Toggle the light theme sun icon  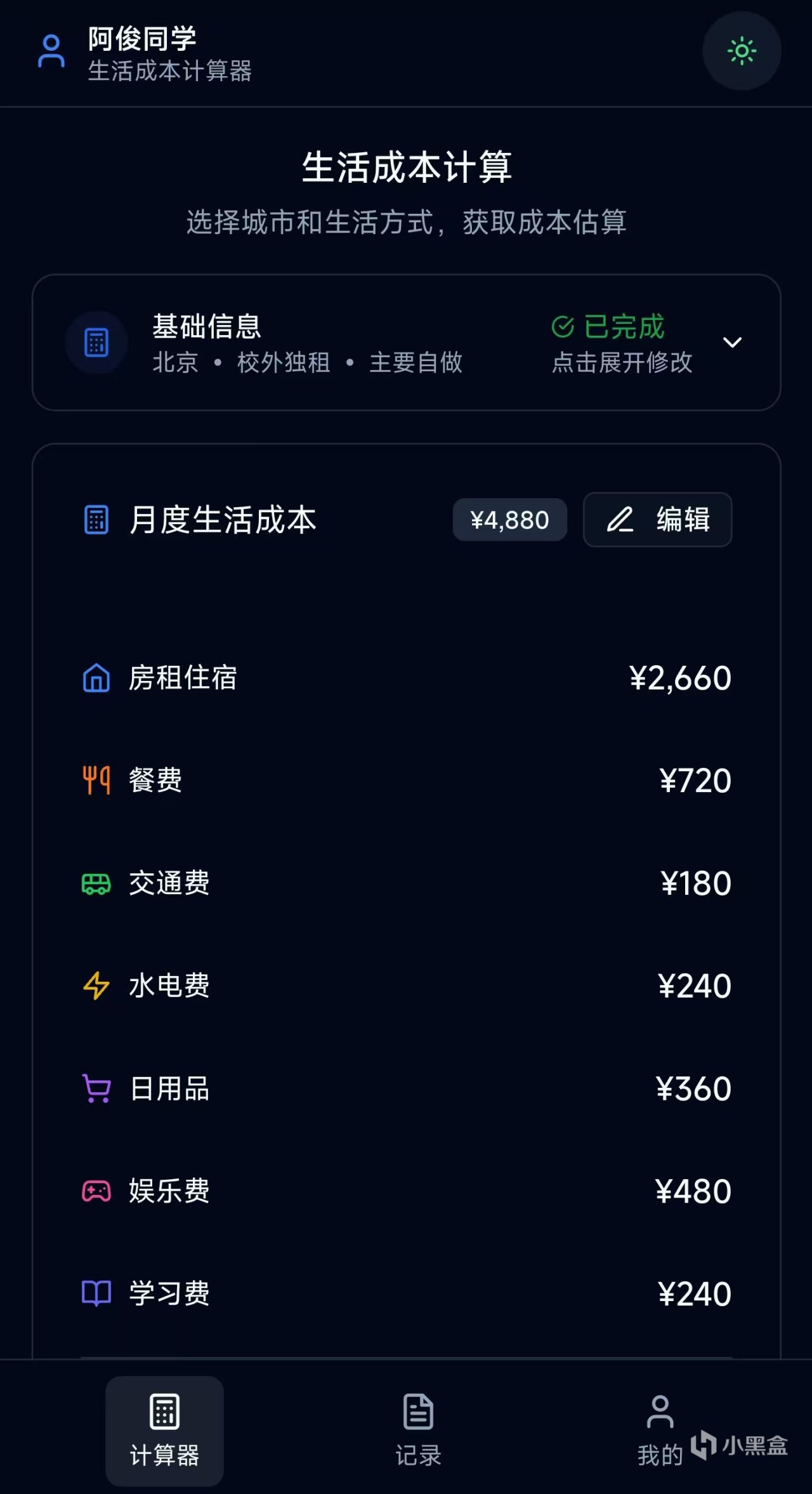tap(741, 51)
